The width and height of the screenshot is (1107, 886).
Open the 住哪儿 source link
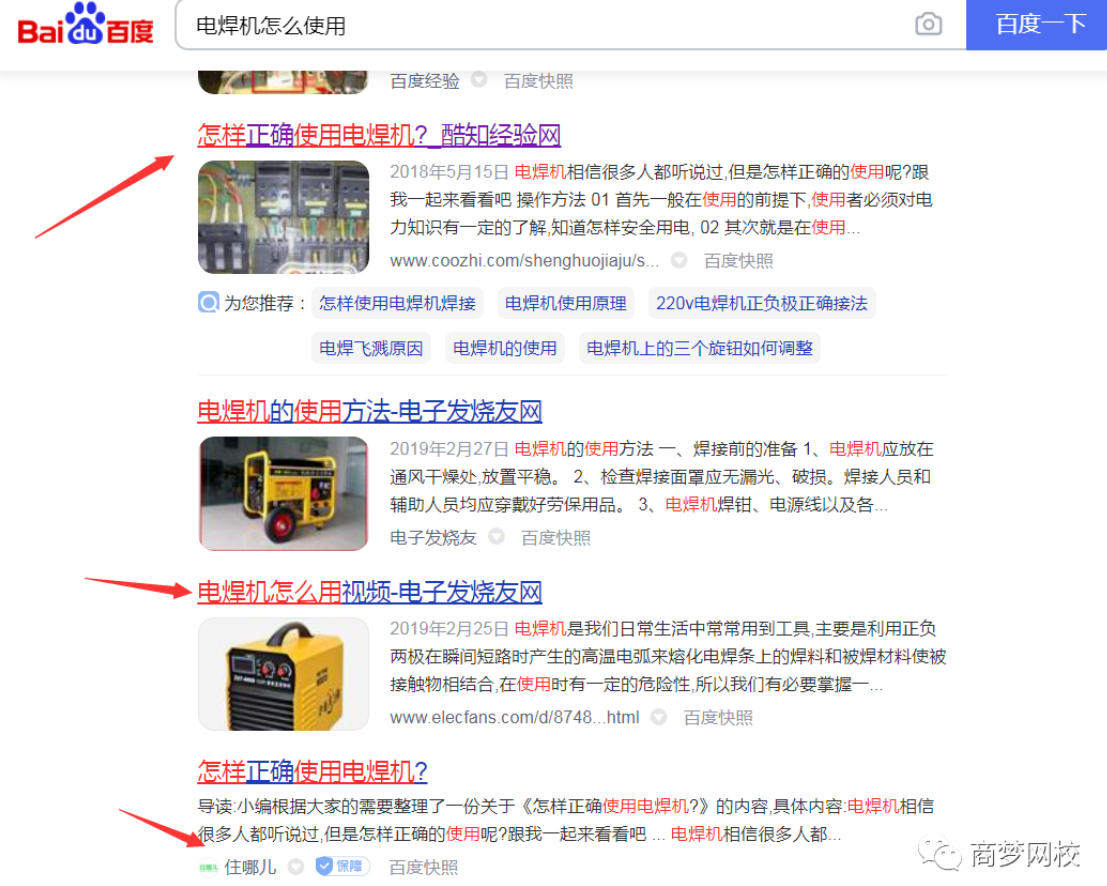click(x=250, y=866)
